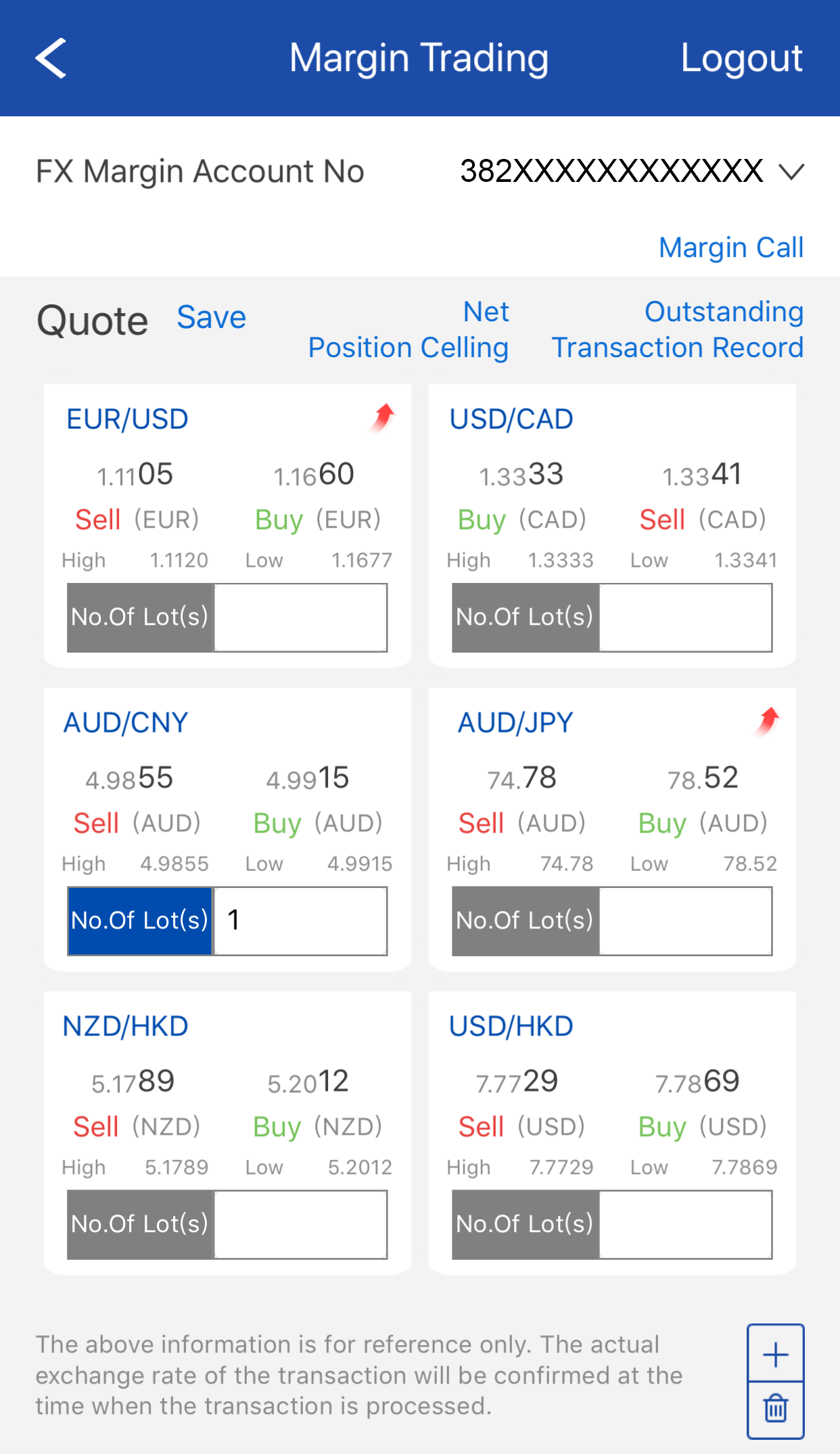Expand the FX Margin Account No dropdown

790,172
